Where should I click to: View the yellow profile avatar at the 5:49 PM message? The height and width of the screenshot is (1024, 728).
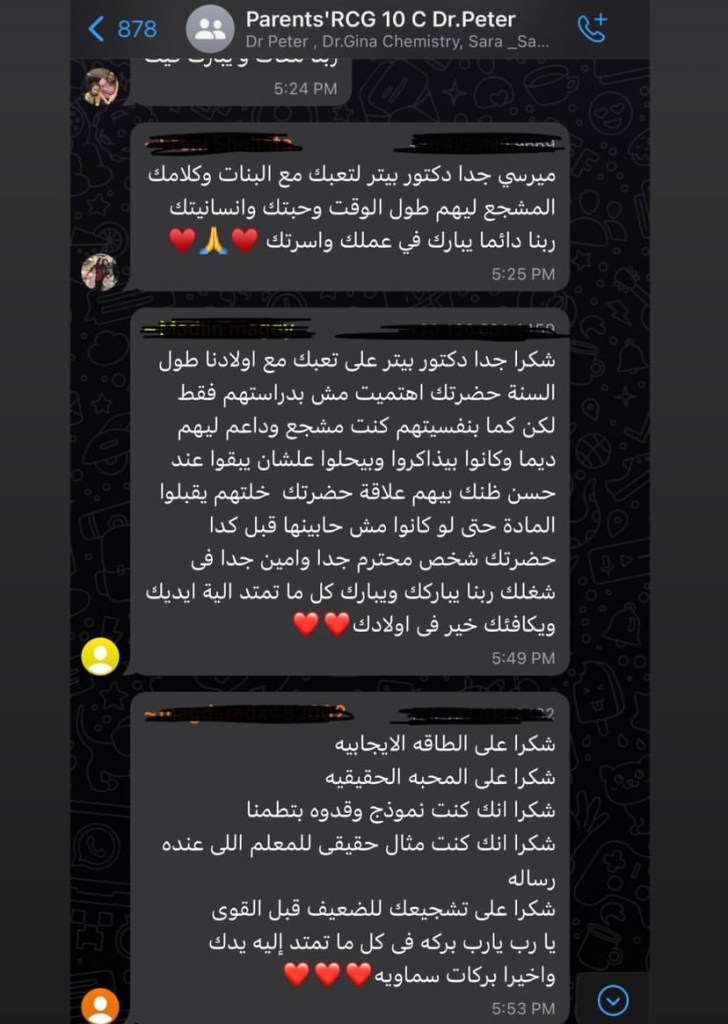pyautogui.click(x=100, y=657)
